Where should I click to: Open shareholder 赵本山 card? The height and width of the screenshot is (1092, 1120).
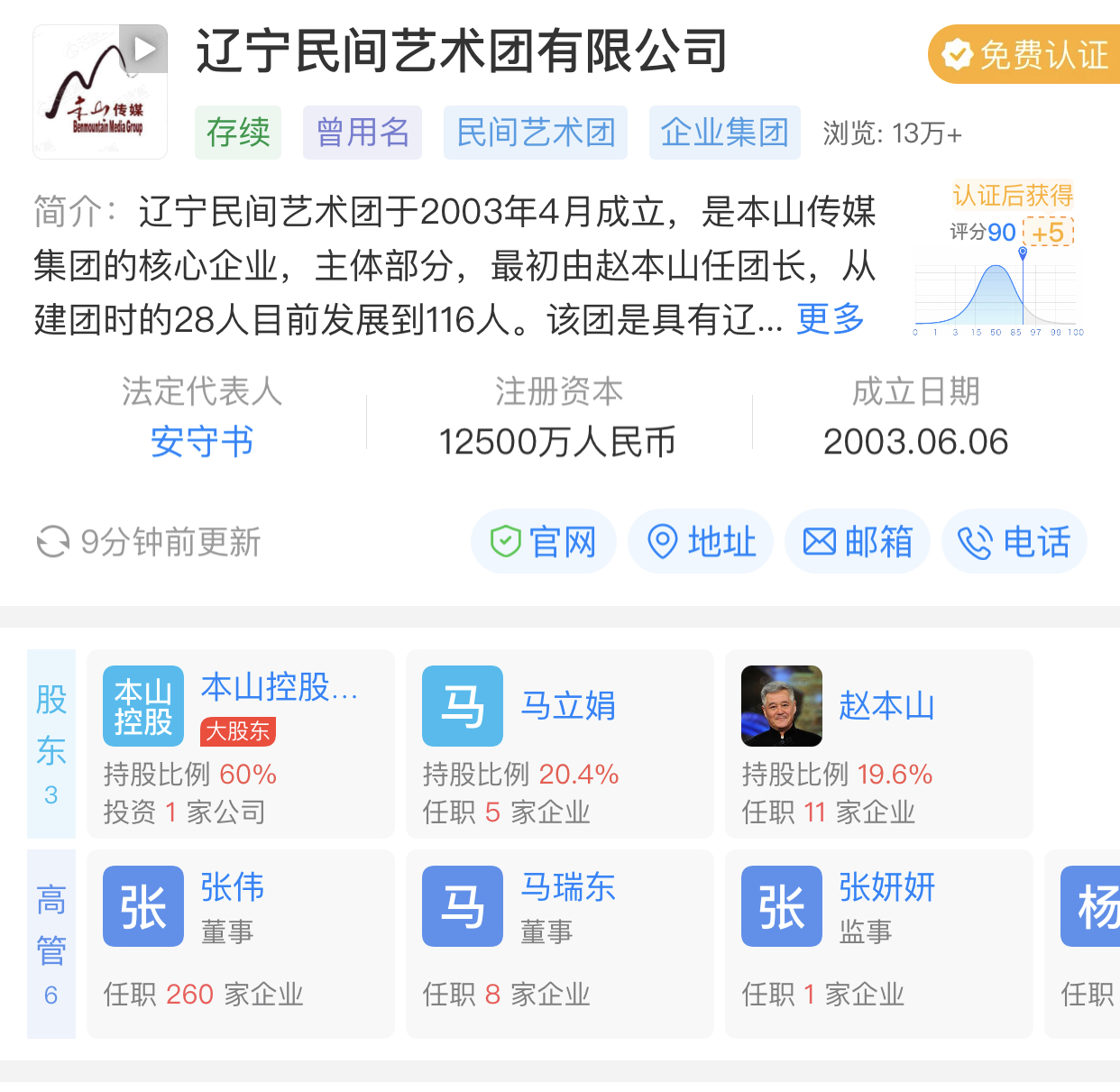[x=878, y=744]
